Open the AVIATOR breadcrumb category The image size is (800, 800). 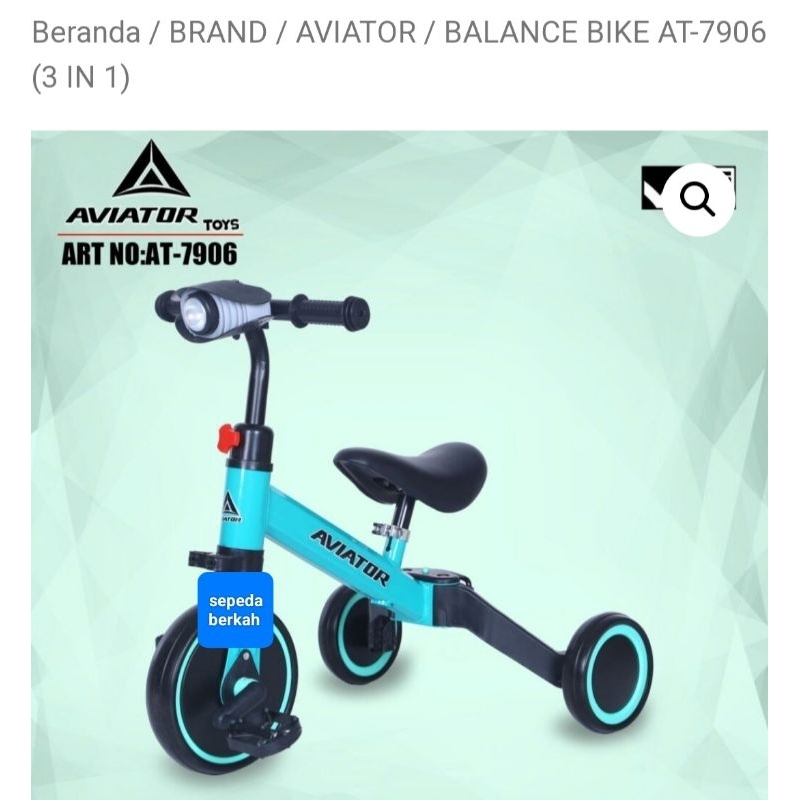354,33
